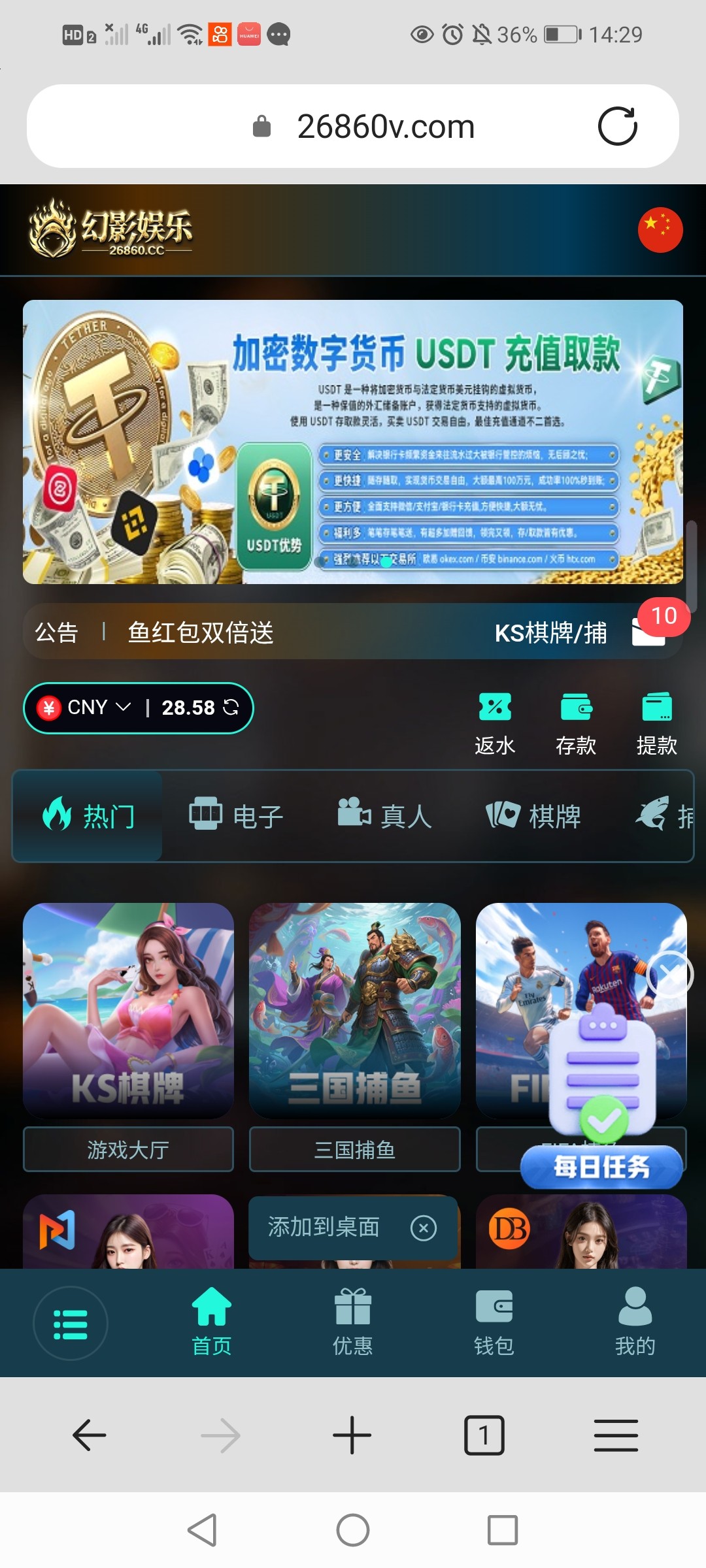
Task: Switch to the 电子 category tab
Action: 236,816
